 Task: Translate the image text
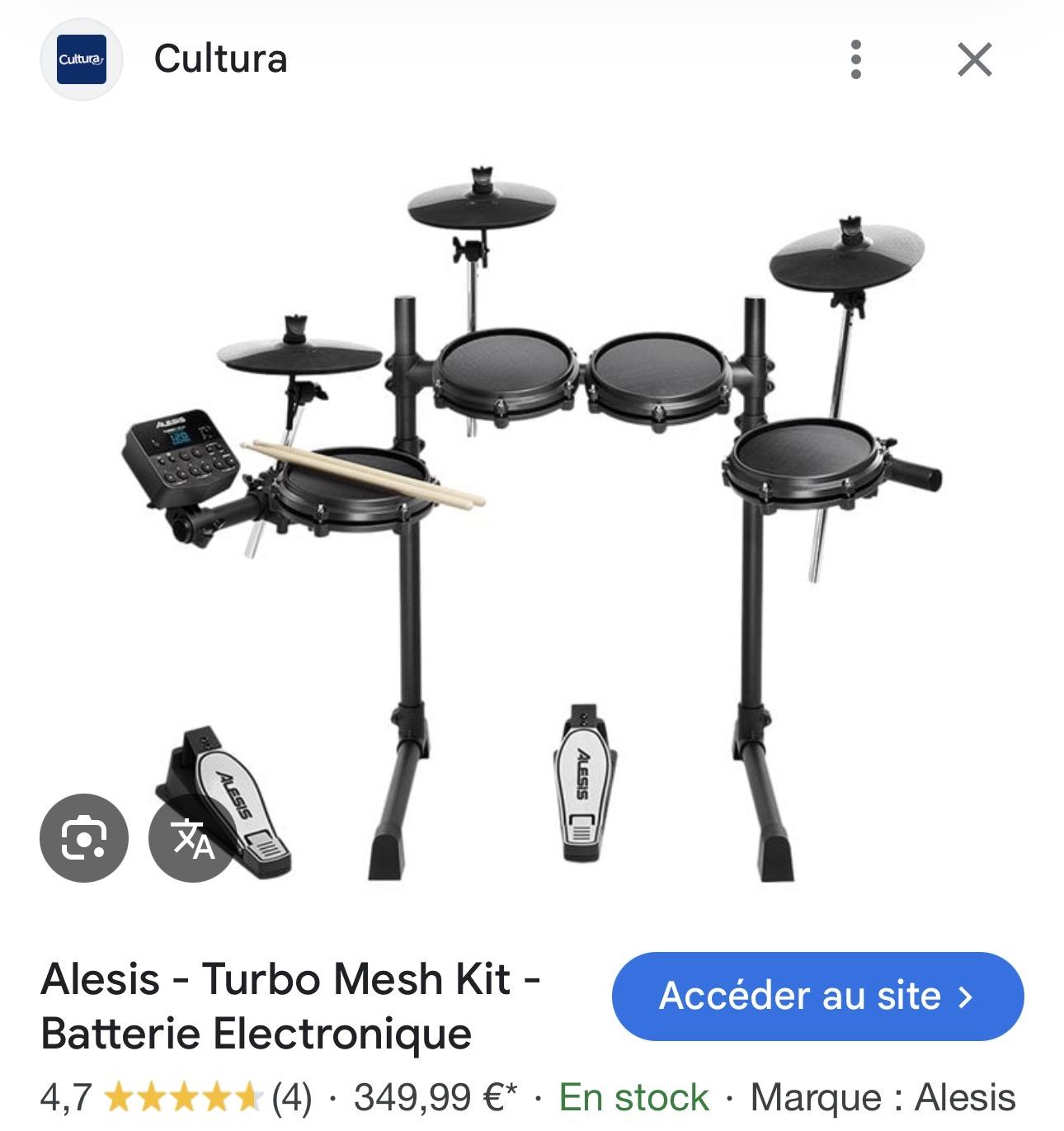point(192,838)
